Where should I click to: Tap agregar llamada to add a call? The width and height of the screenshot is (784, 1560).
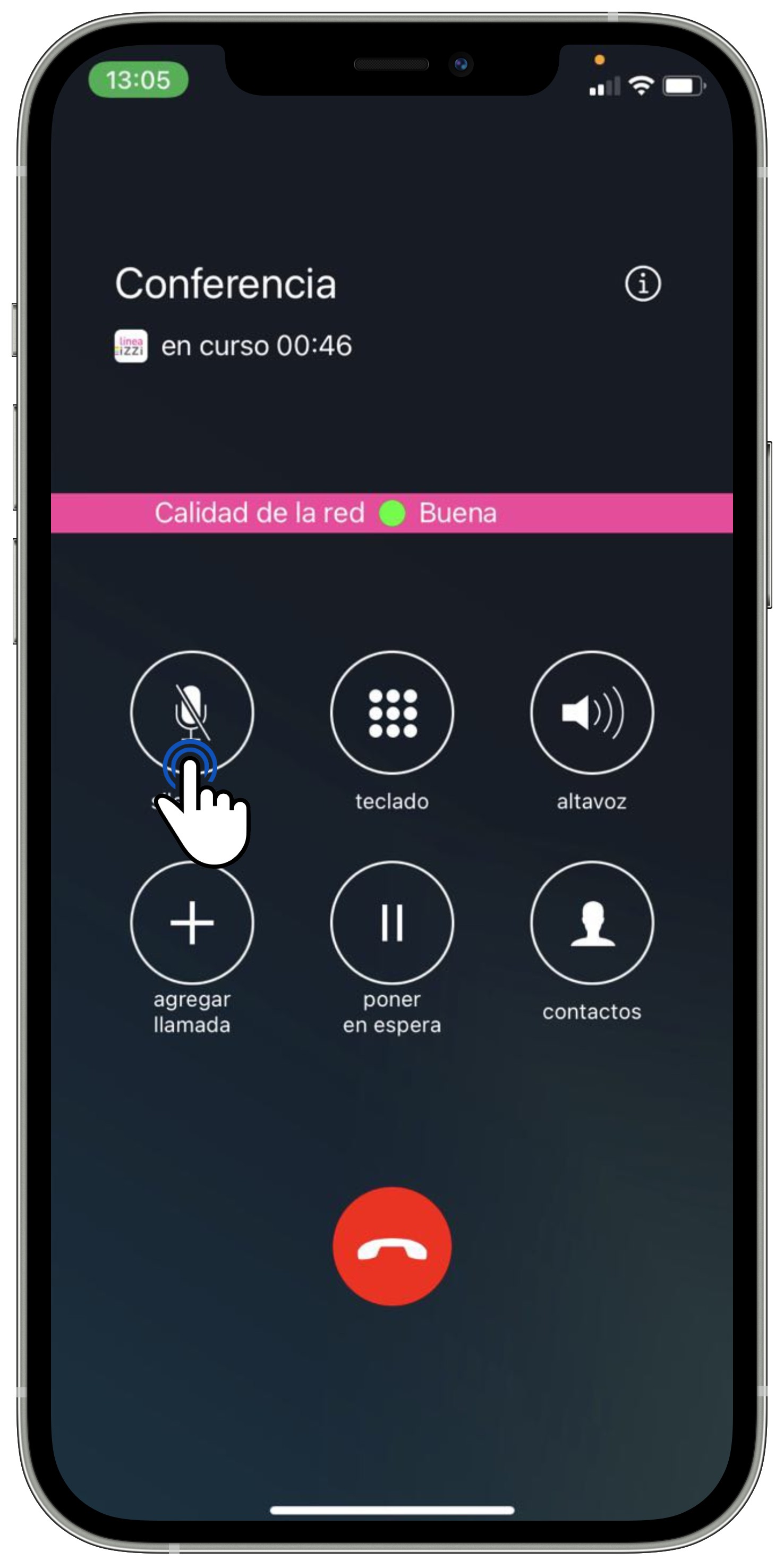[191, 922]
